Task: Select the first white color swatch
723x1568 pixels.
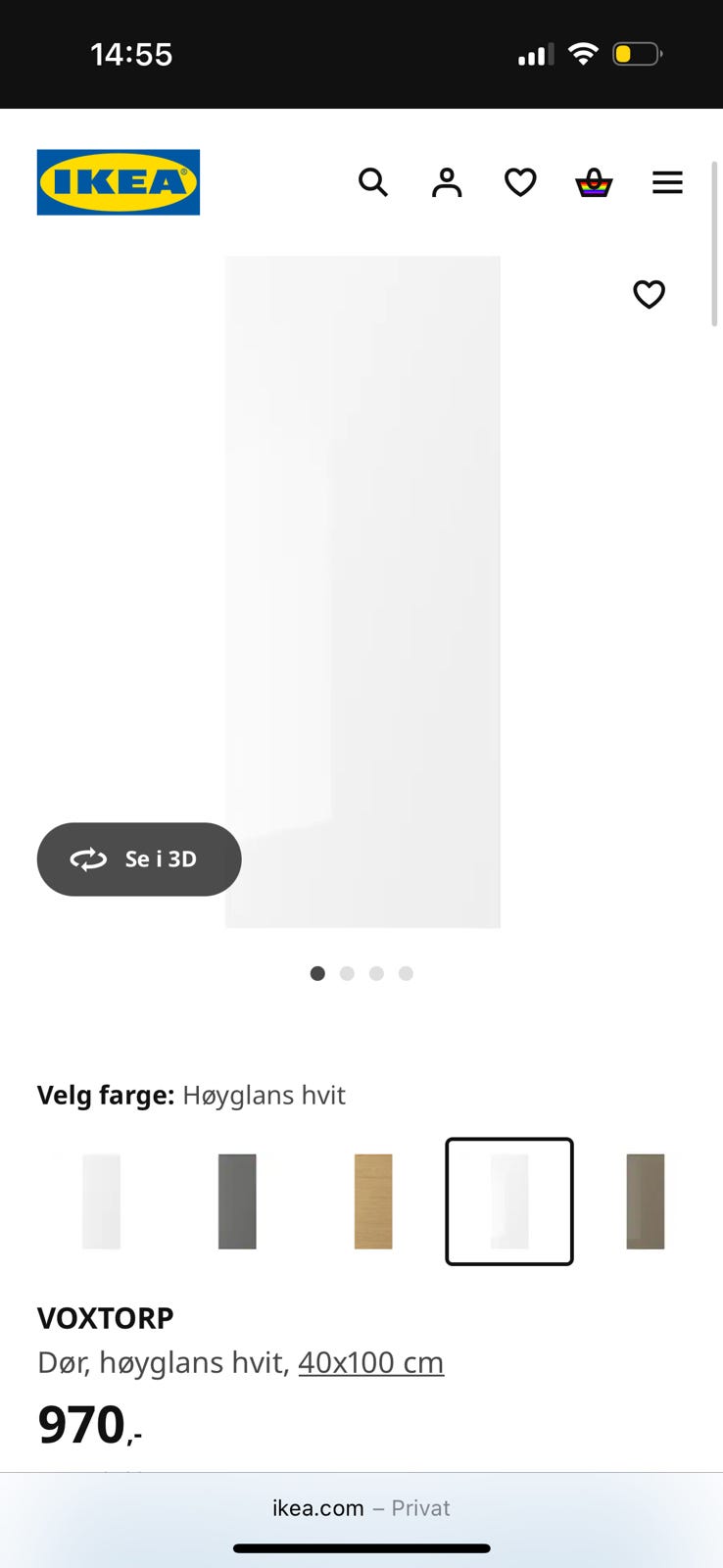Action: pyautogui.click(x=102, y=1201)
